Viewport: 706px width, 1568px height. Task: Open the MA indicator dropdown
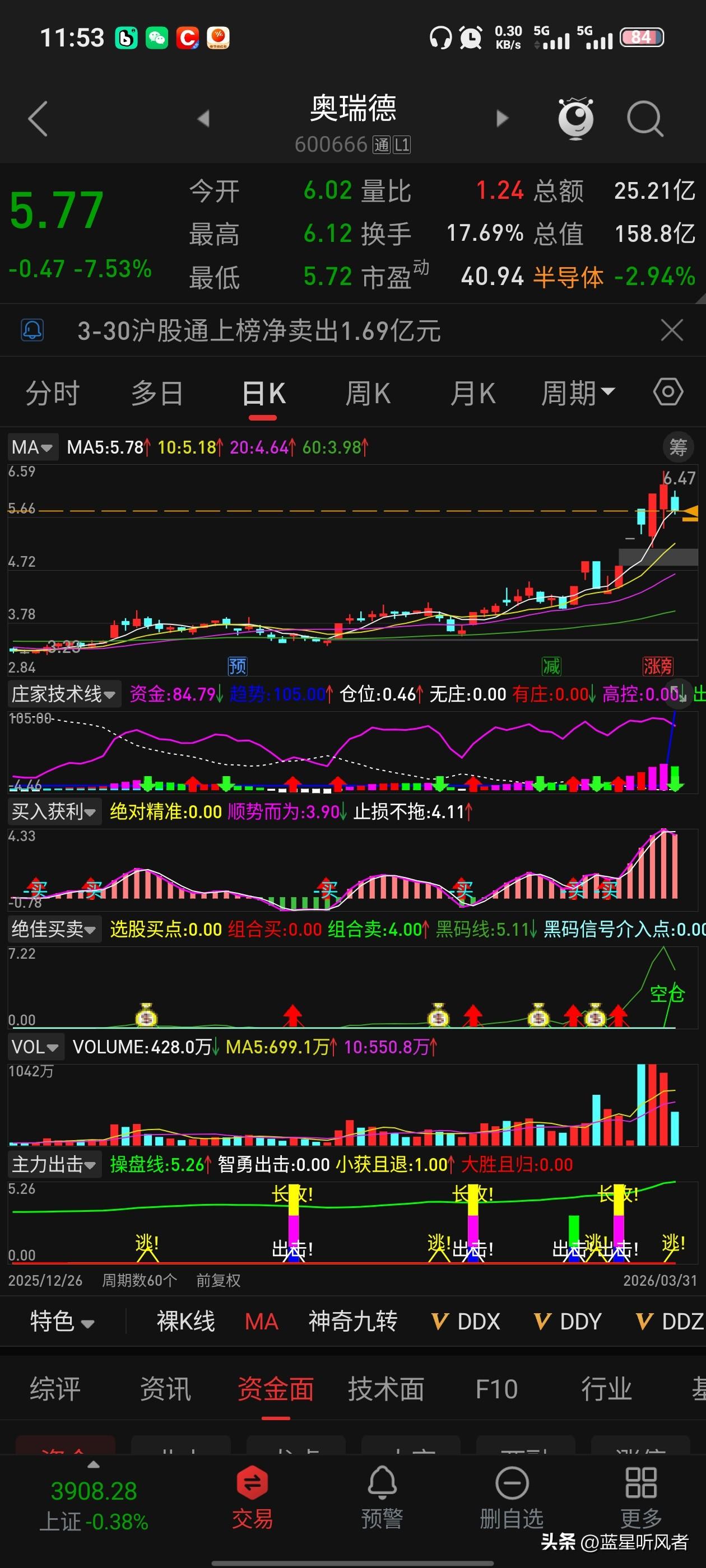click(x=32, y=447)
